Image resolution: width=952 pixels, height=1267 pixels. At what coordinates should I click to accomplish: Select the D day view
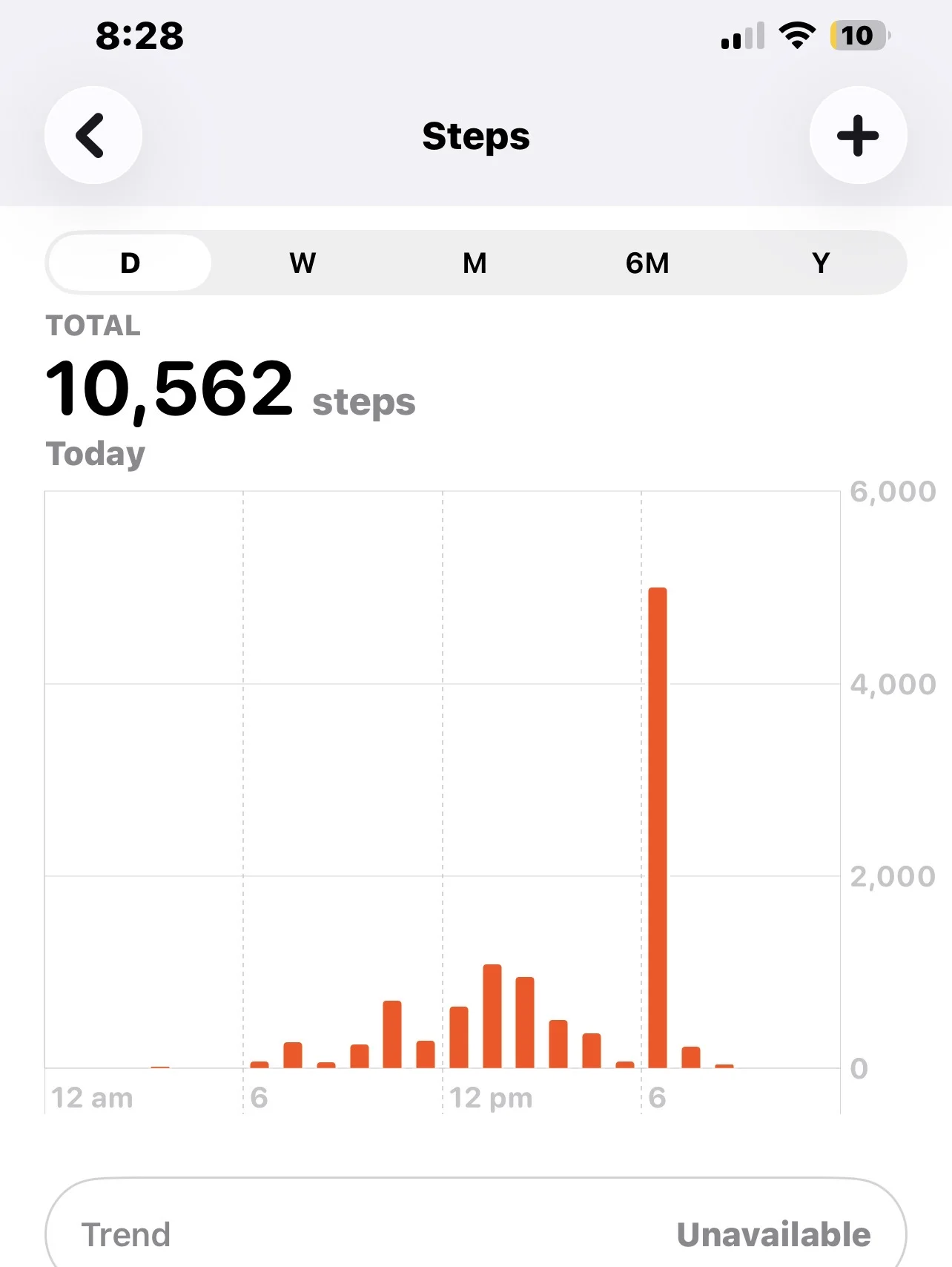[130, 263]
